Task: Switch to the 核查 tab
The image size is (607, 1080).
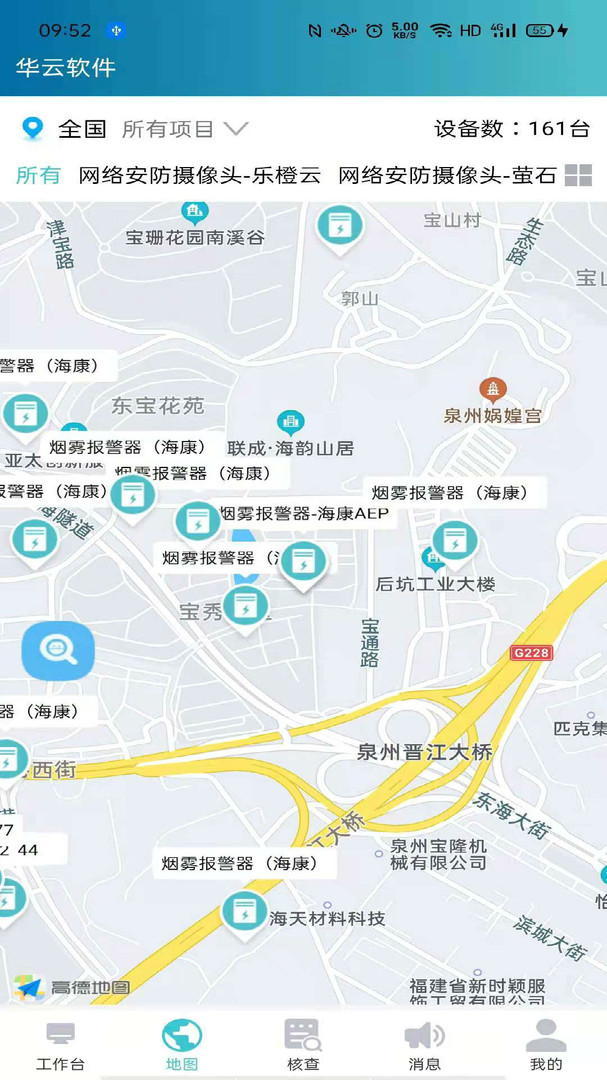Action: [303, 1045]
